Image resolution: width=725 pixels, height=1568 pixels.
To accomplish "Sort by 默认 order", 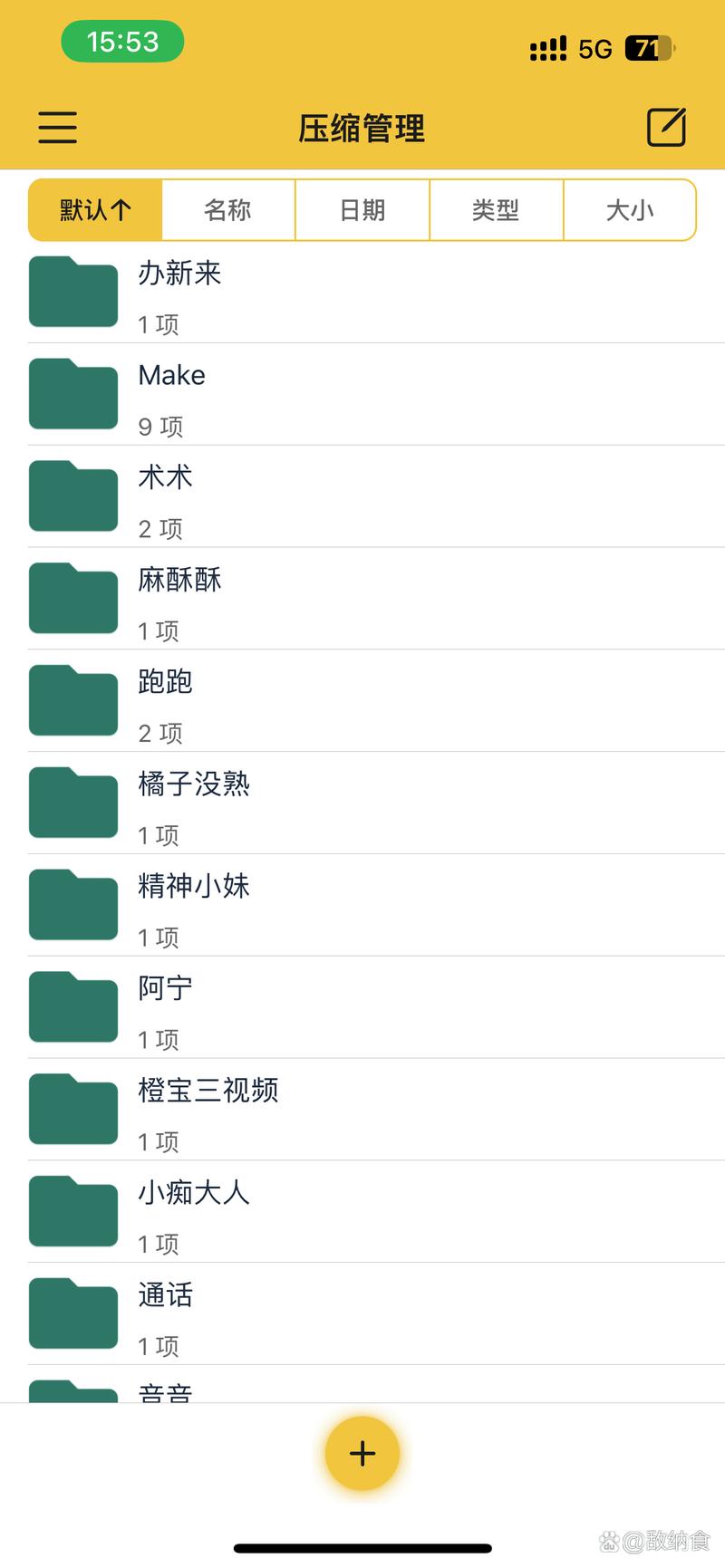I will [96, 210].
